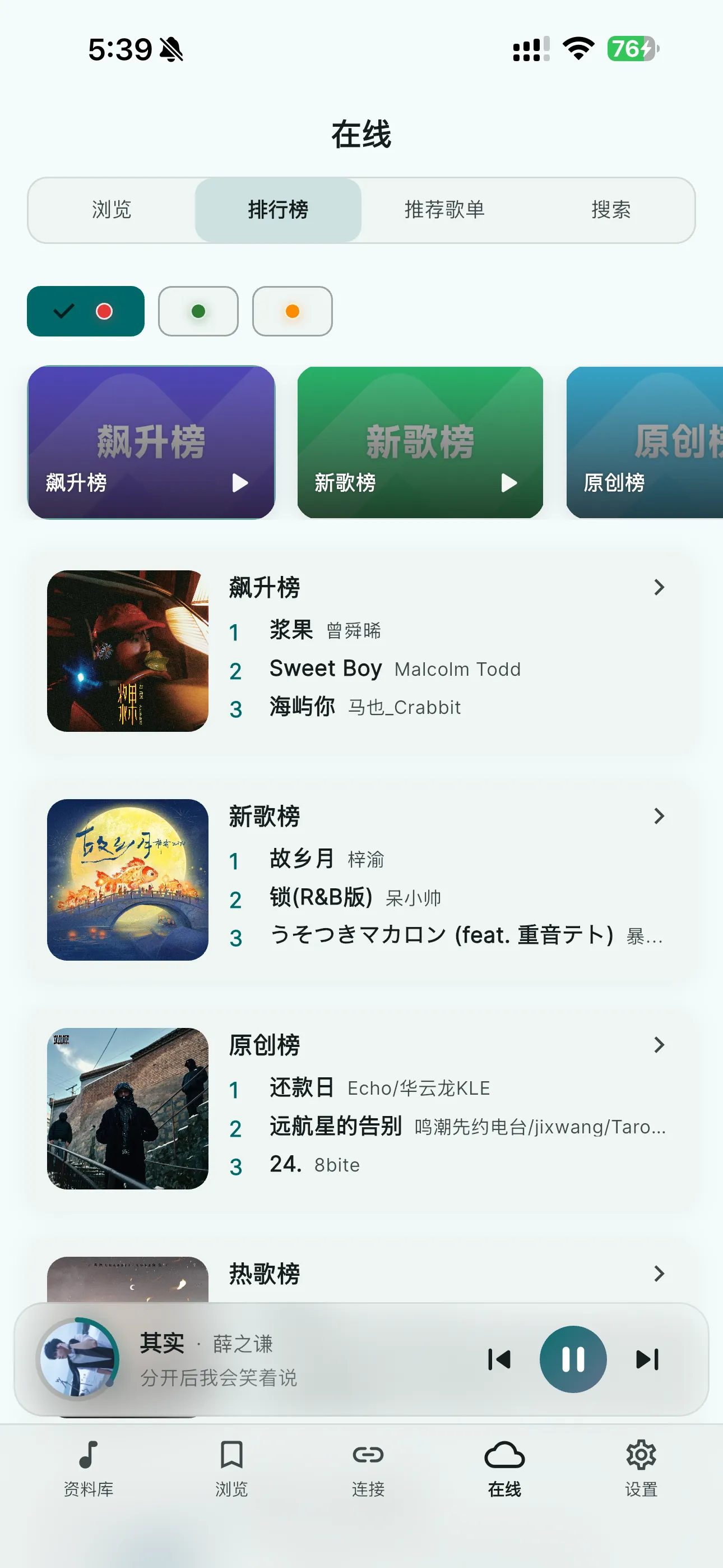Play the 新歌榜 chart via its play button
The image size is (723, 1568).
coord(508,483)
